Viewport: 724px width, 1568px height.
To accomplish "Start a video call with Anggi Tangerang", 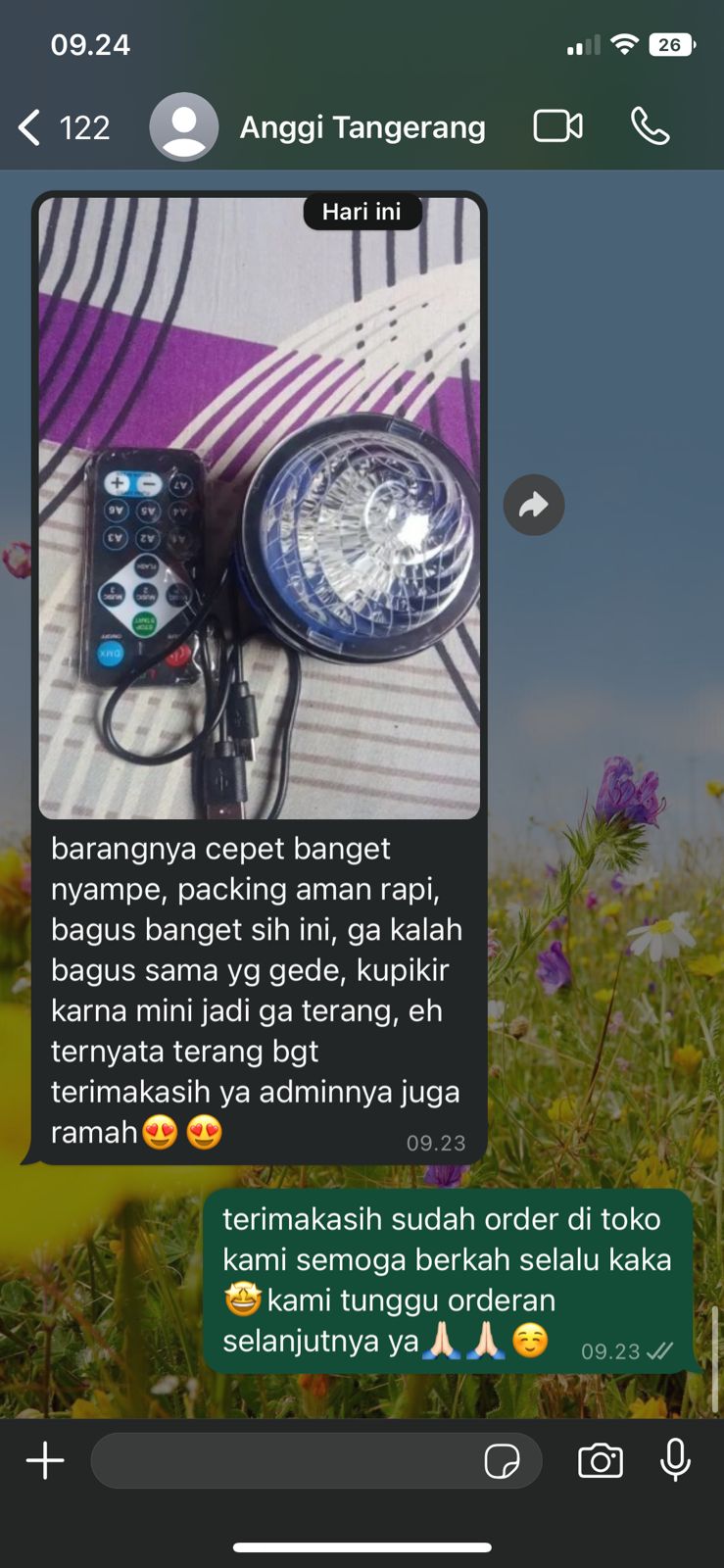I will tap(558, 126).
